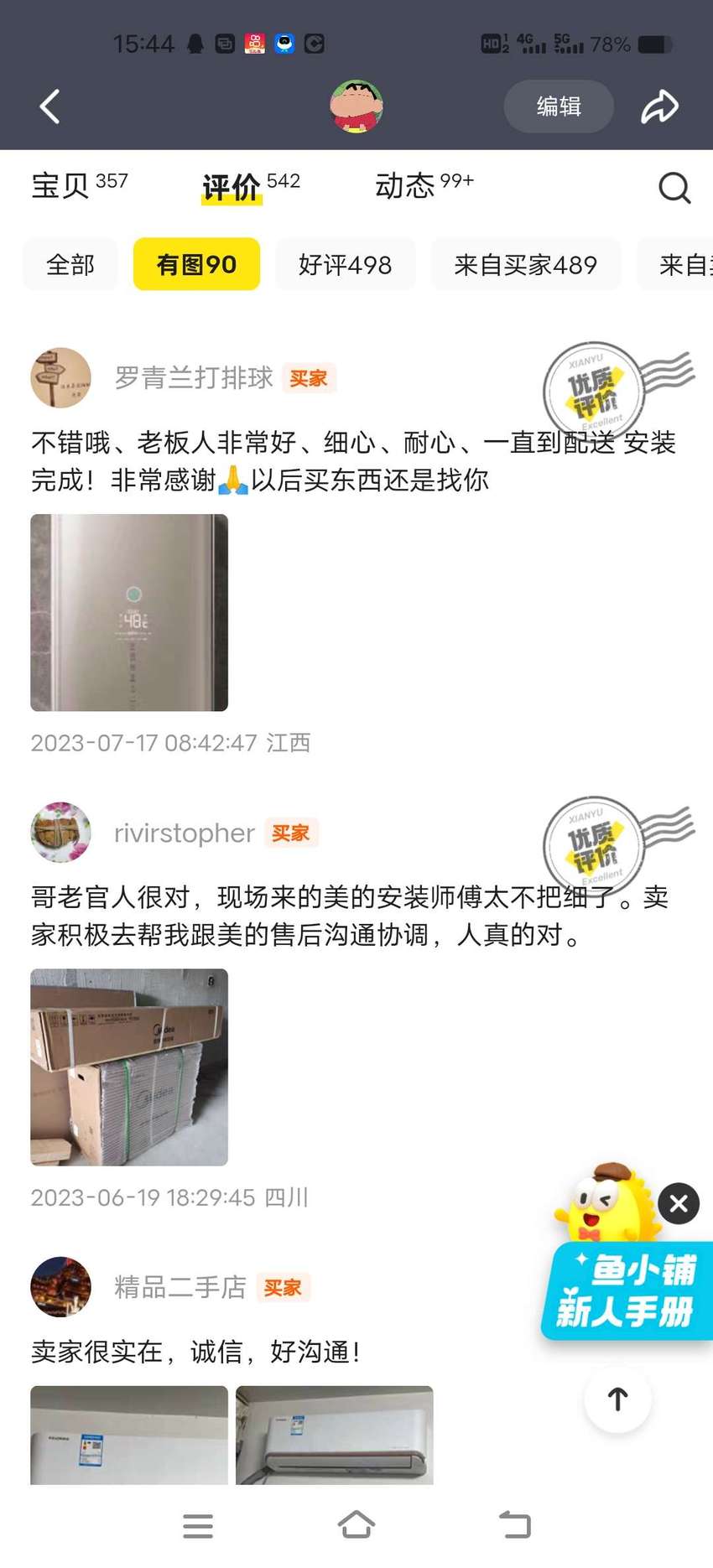Switch to the 动态 99+ tab

pos(424,185)
